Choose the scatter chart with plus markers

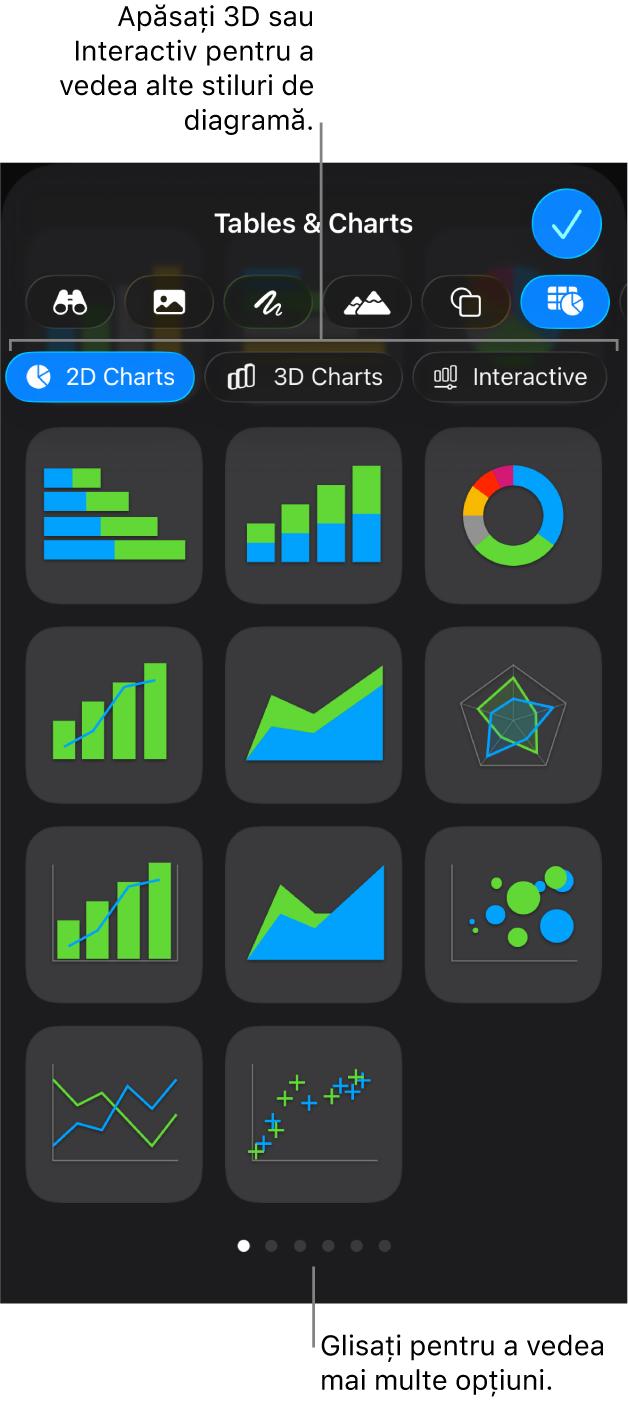314,1114
